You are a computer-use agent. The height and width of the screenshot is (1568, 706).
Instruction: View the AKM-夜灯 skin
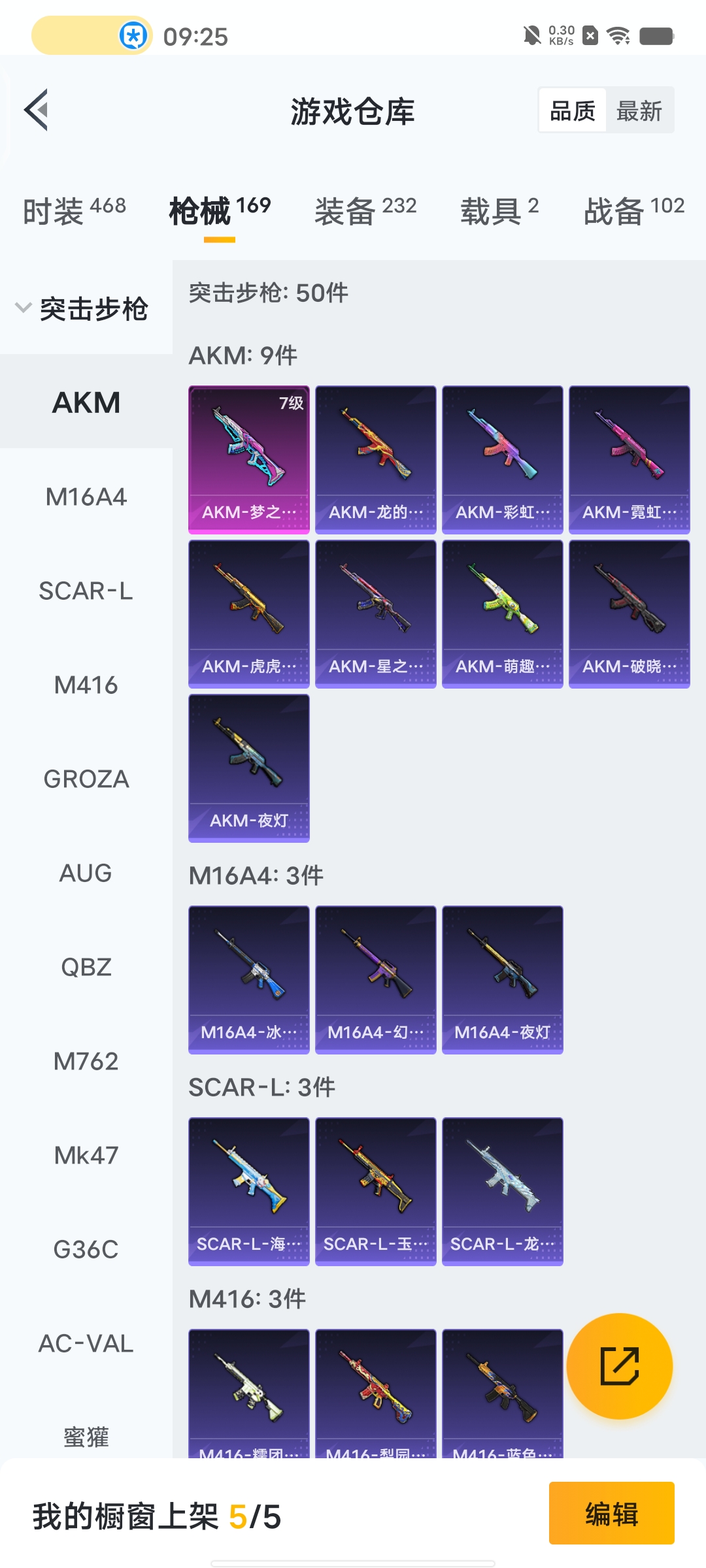249,768
